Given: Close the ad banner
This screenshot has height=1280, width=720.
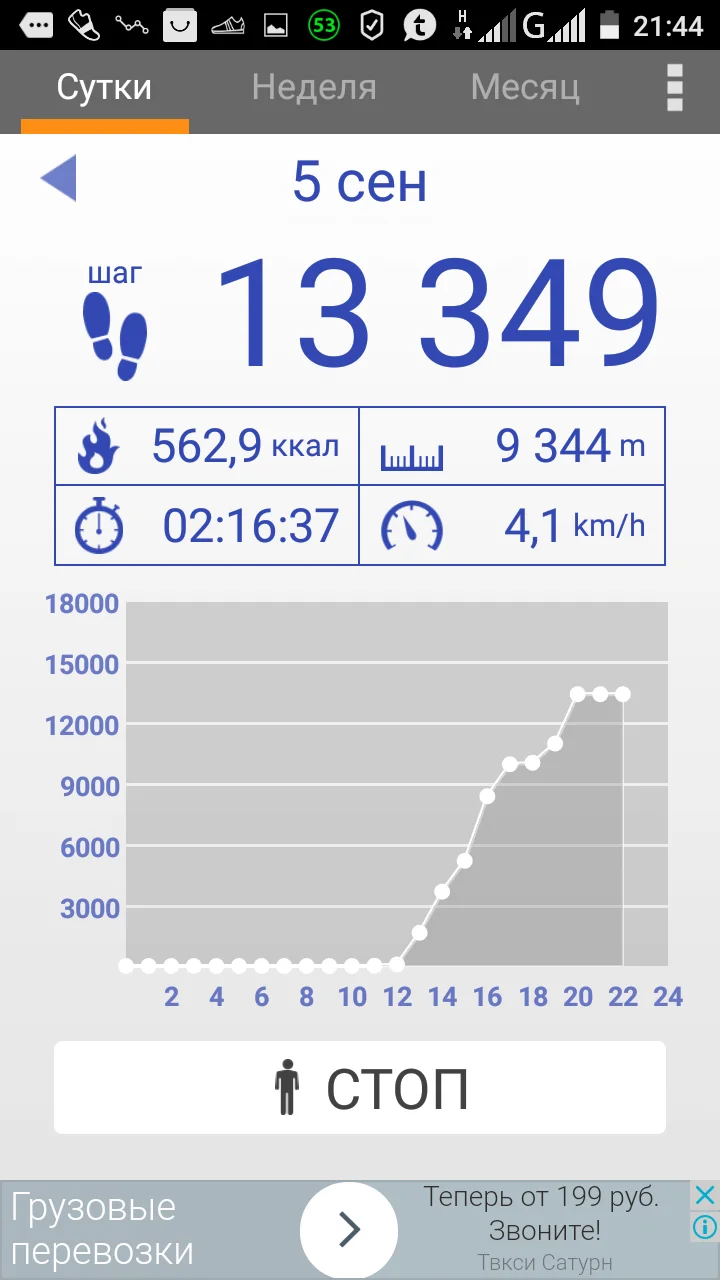Looking at the screenshot, I should 705,1195.
